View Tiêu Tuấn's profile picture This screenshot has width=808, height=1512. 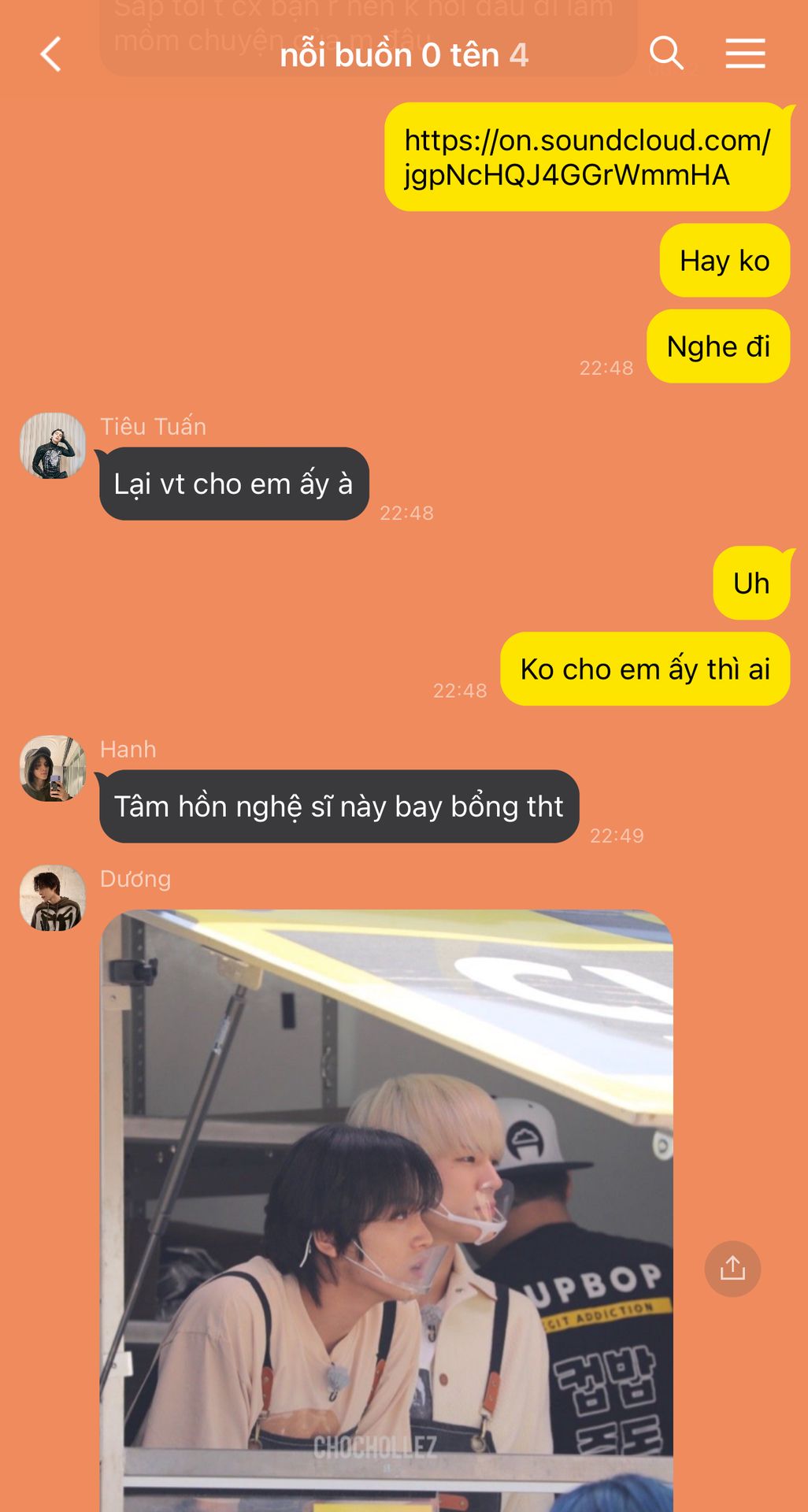(53, 446)
